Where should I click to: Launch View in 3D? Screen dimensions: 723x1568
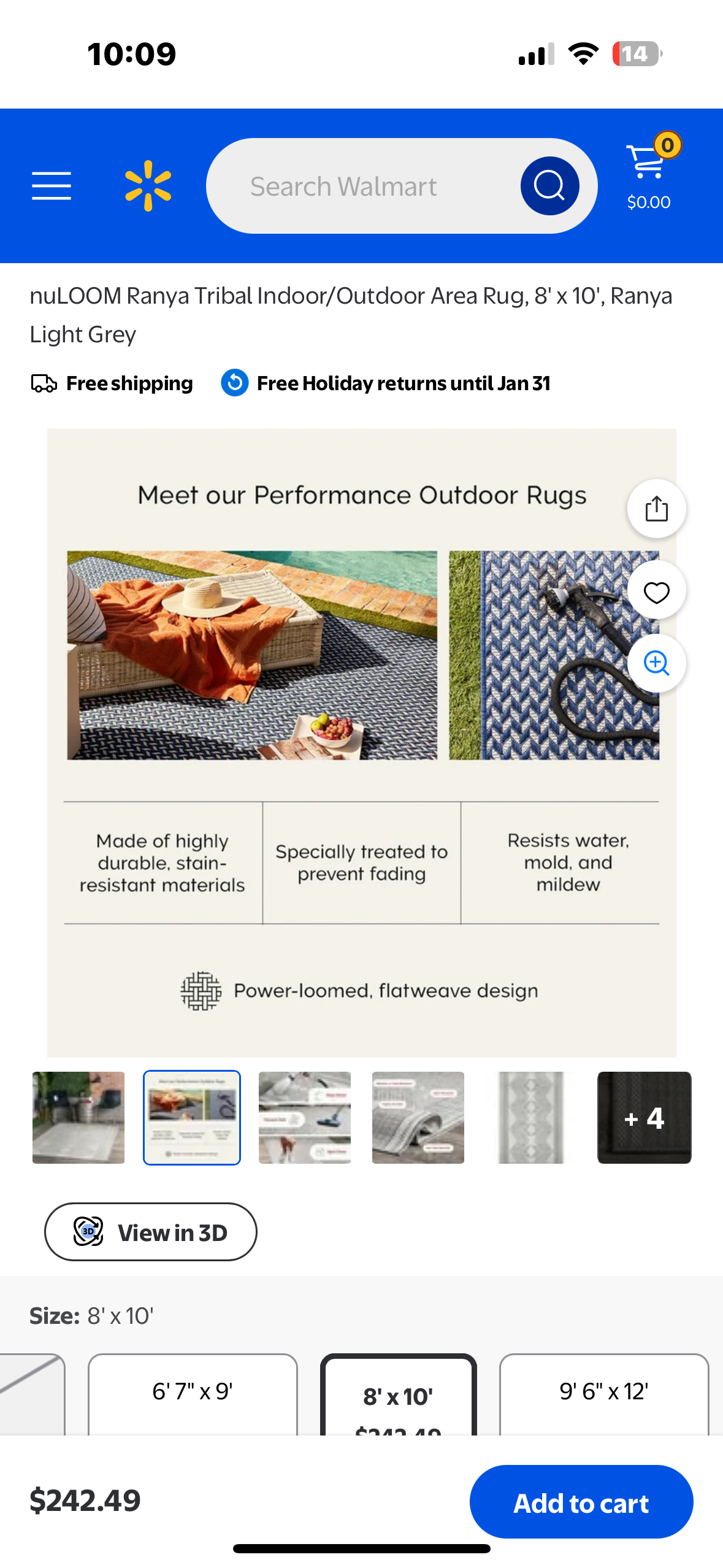click(x=150, y=1232)
